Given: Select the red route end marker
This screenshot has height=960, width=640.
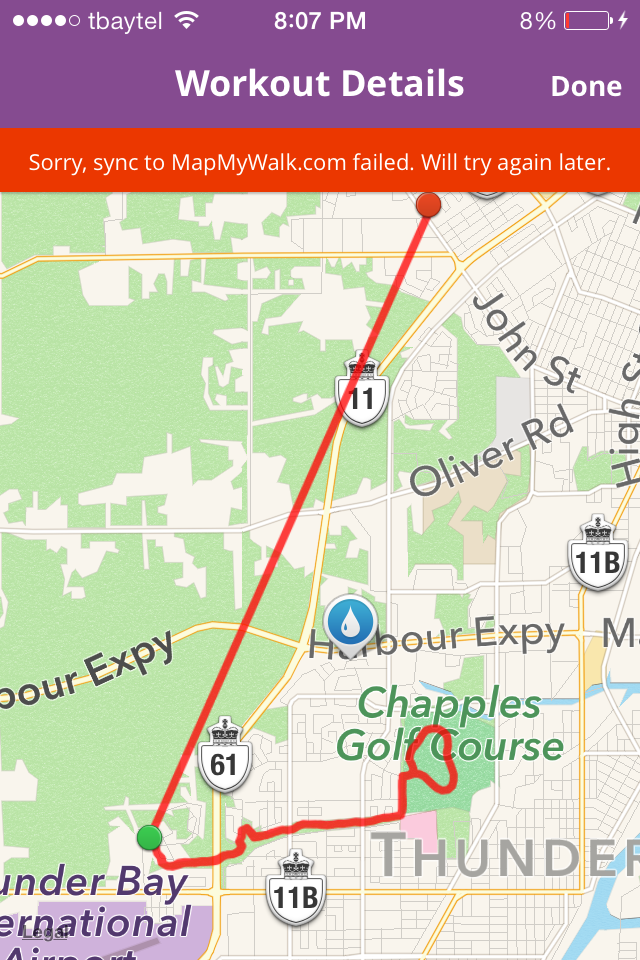Looking at the screenshot, I should 429,204.
